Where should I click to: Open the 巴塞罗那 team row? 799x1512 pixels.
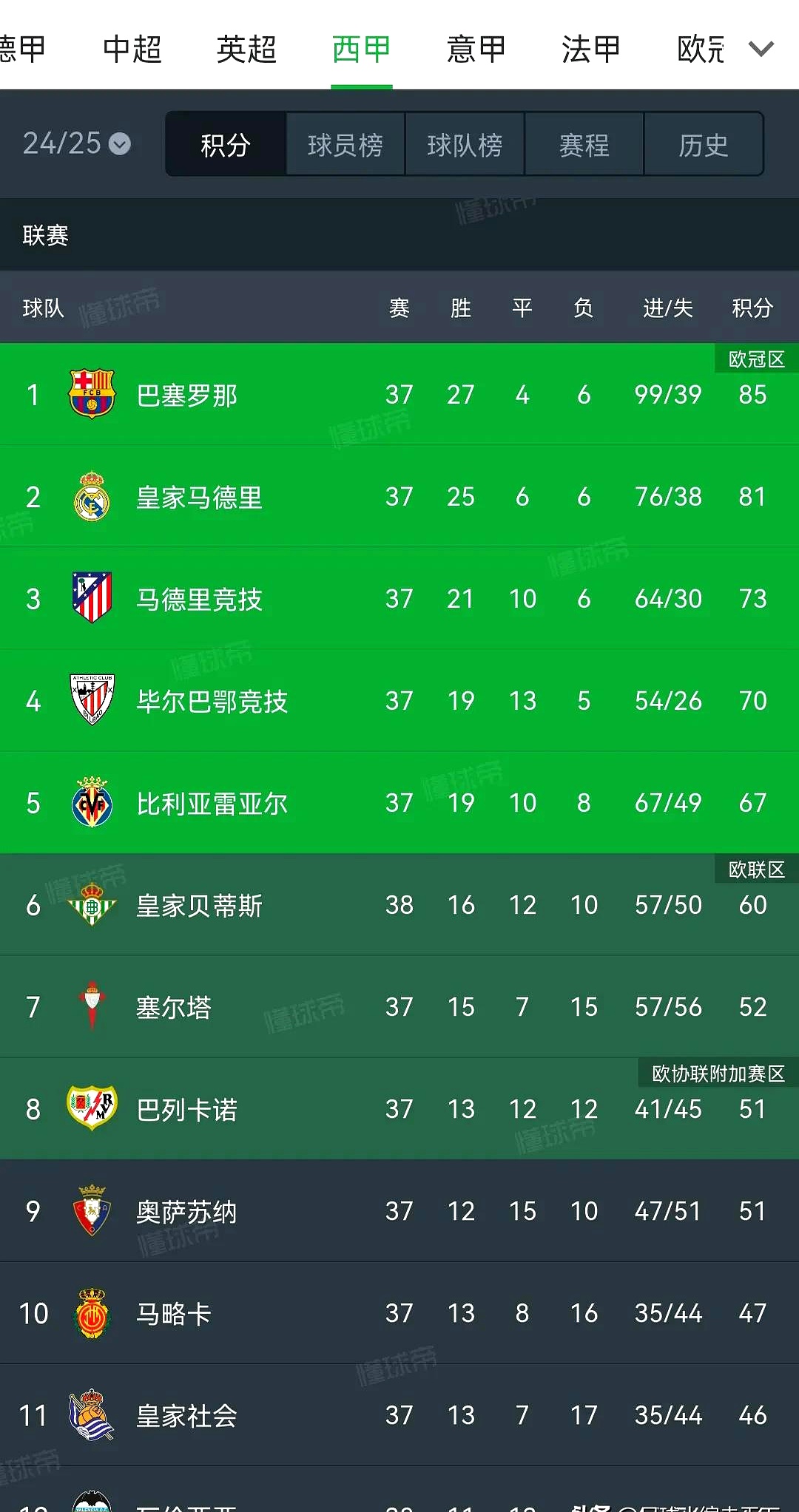399,395
